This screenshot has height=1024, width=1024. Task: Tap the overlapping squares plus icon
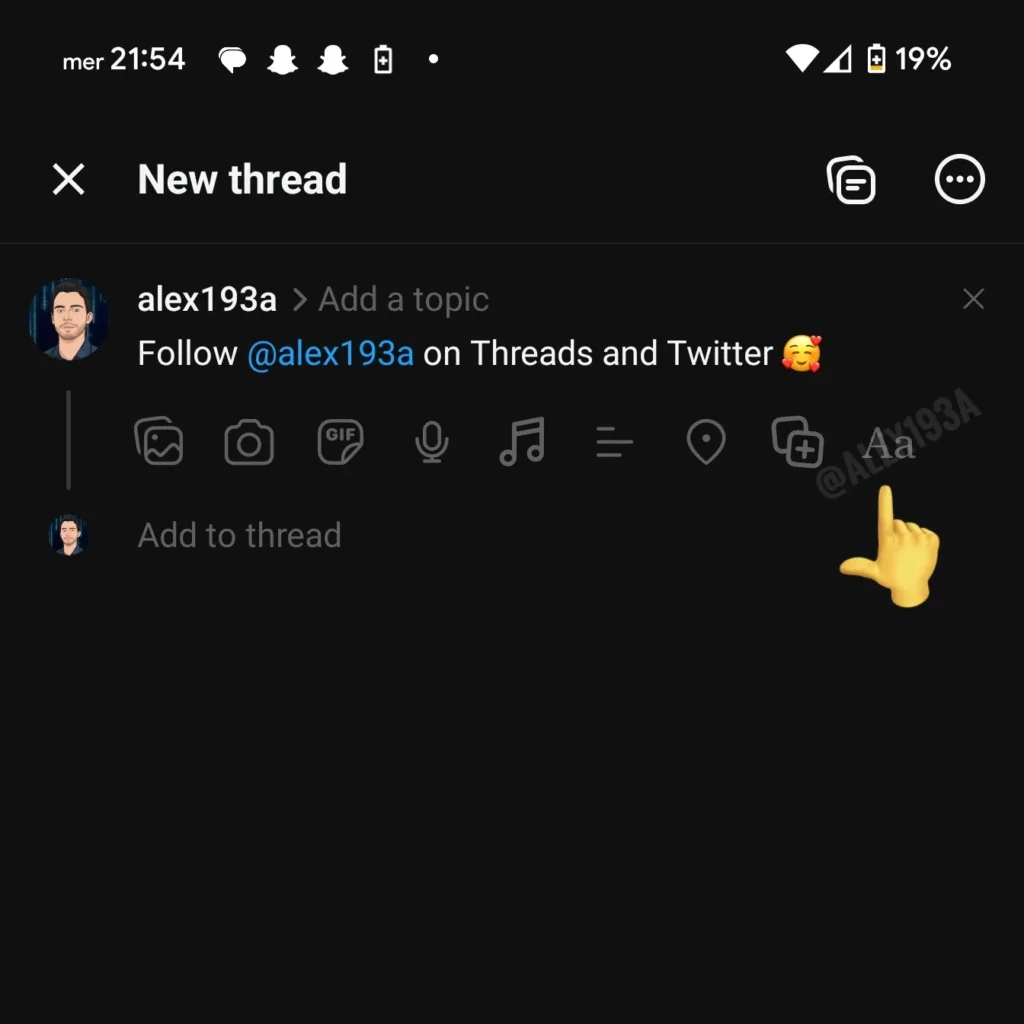[797, 441]
